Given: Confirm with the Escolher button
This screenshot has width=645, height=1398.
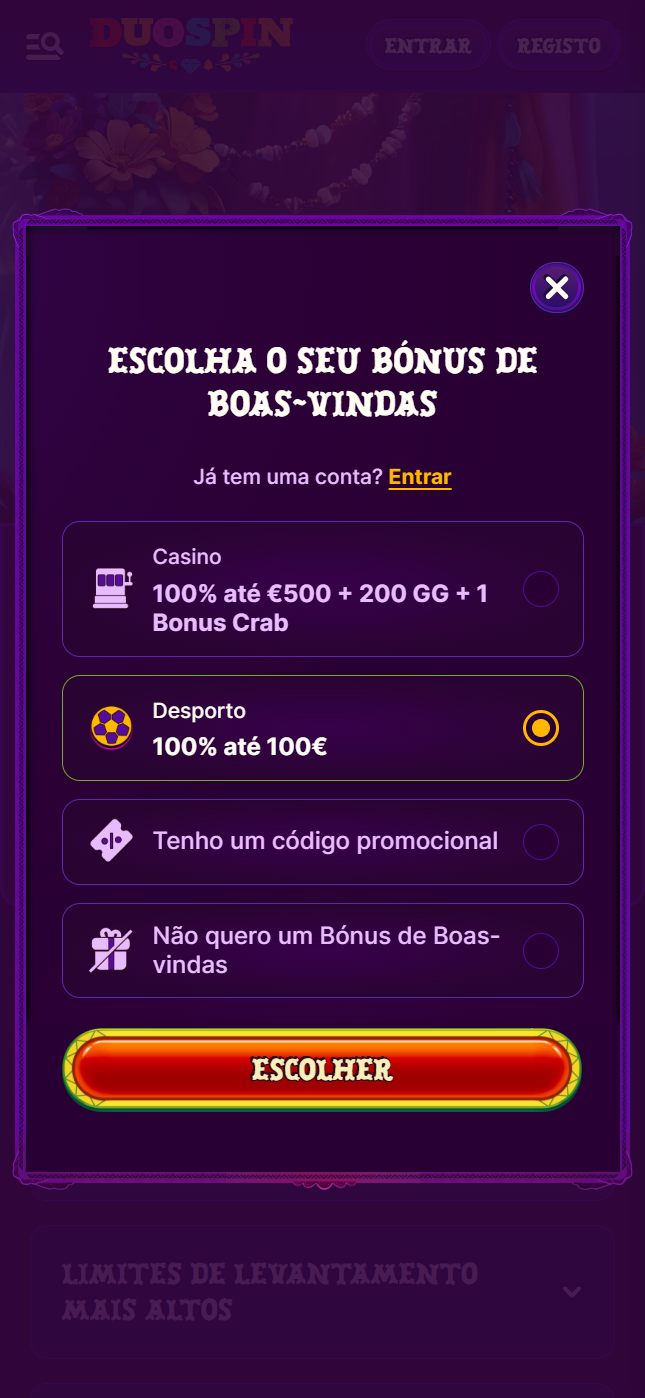Looking at the screenshot, I should click(322, 1069).
